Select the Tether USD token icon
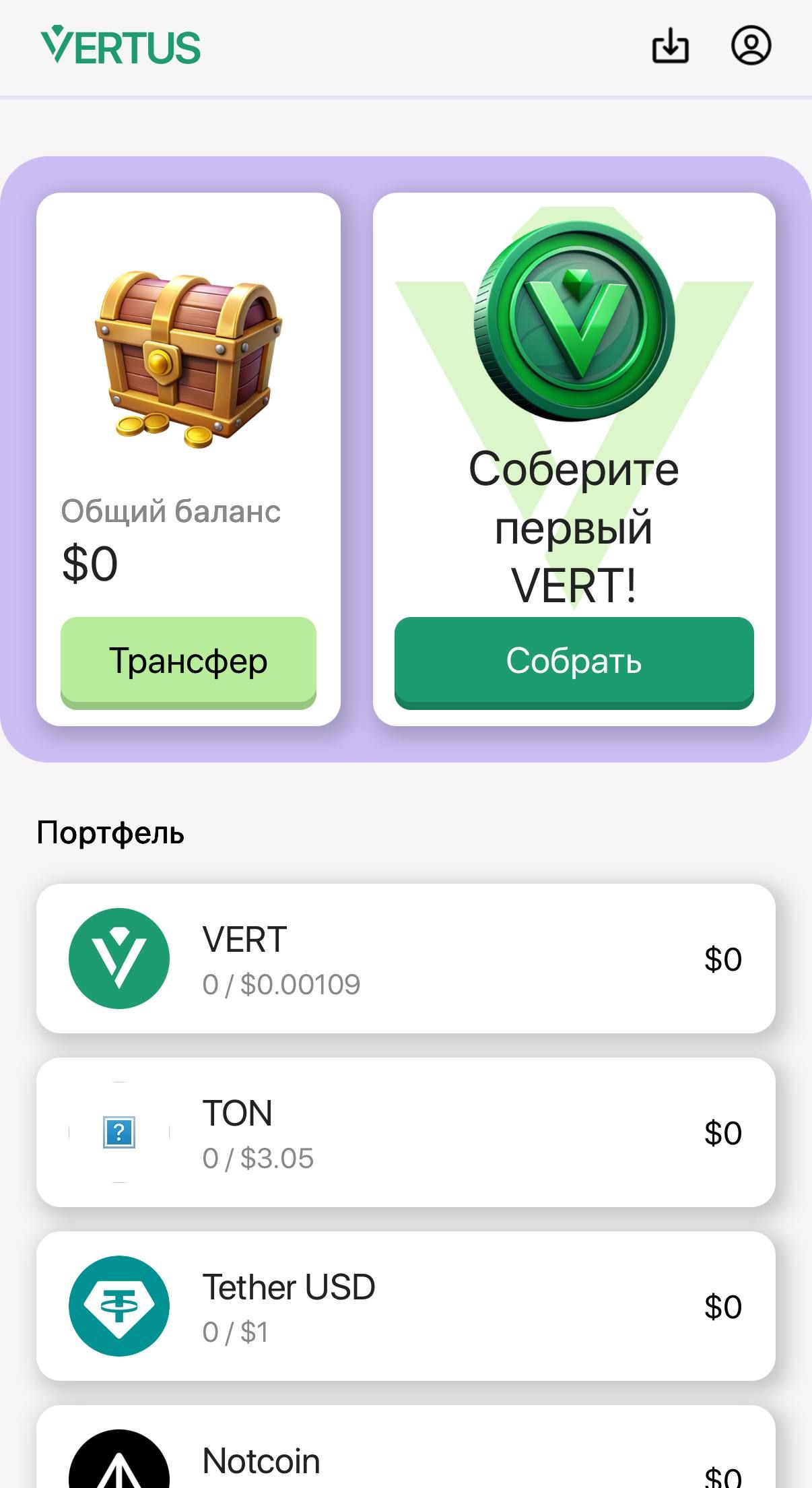 tap(119, 1307)
